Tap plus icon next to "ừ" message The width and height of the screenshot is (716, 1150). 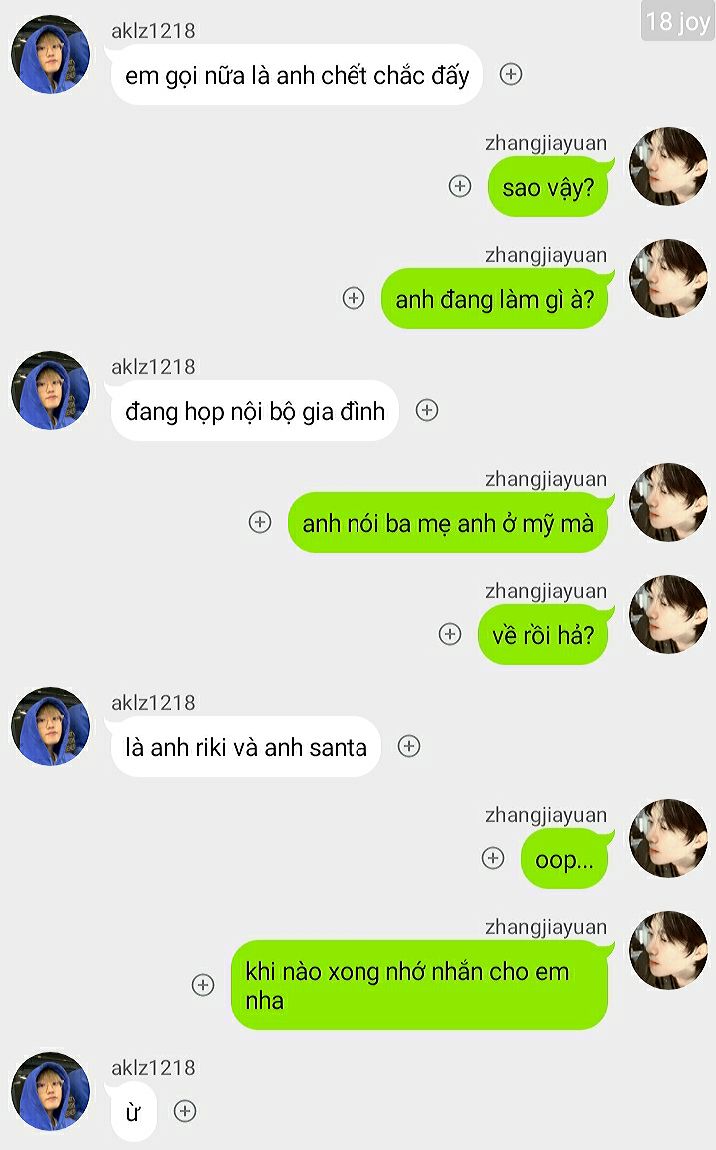pos(185,1111)
